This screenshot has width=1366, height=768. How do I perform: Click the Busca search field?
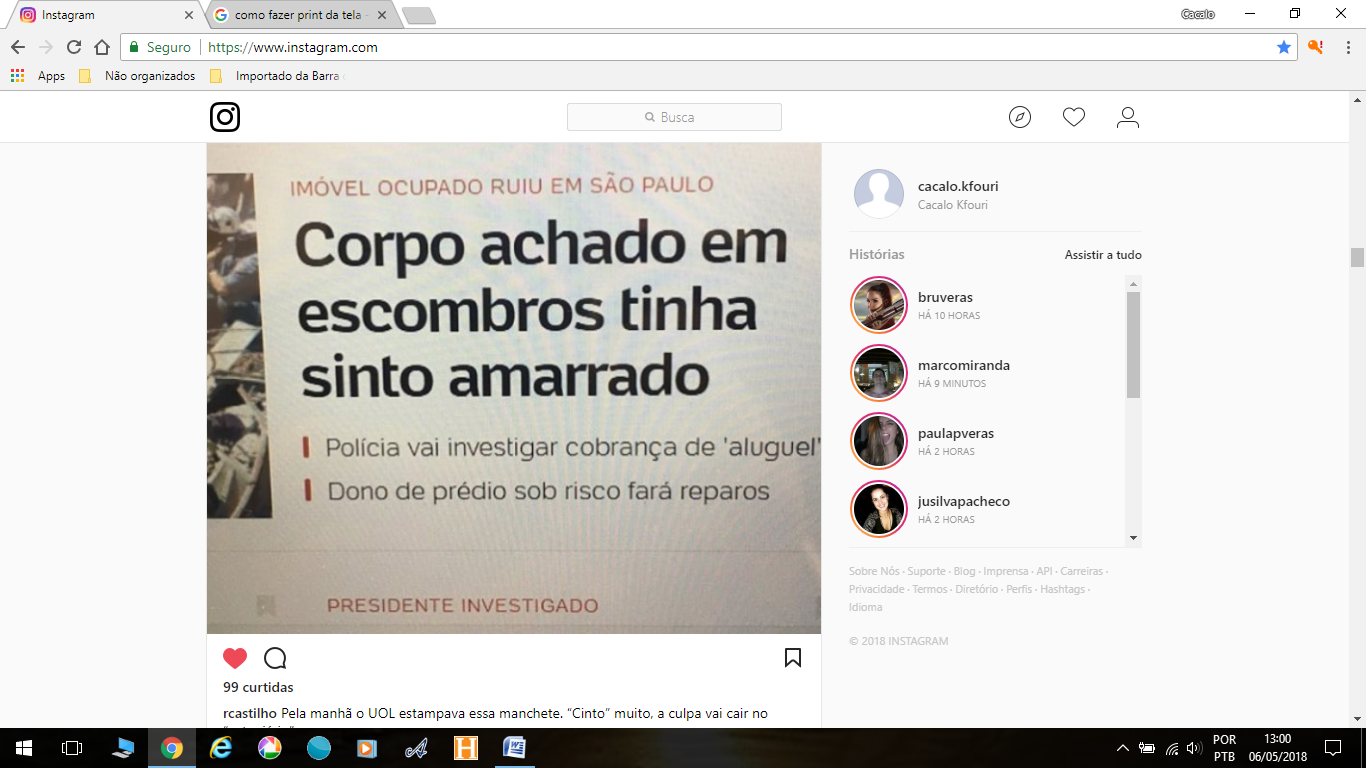[675, 117]
